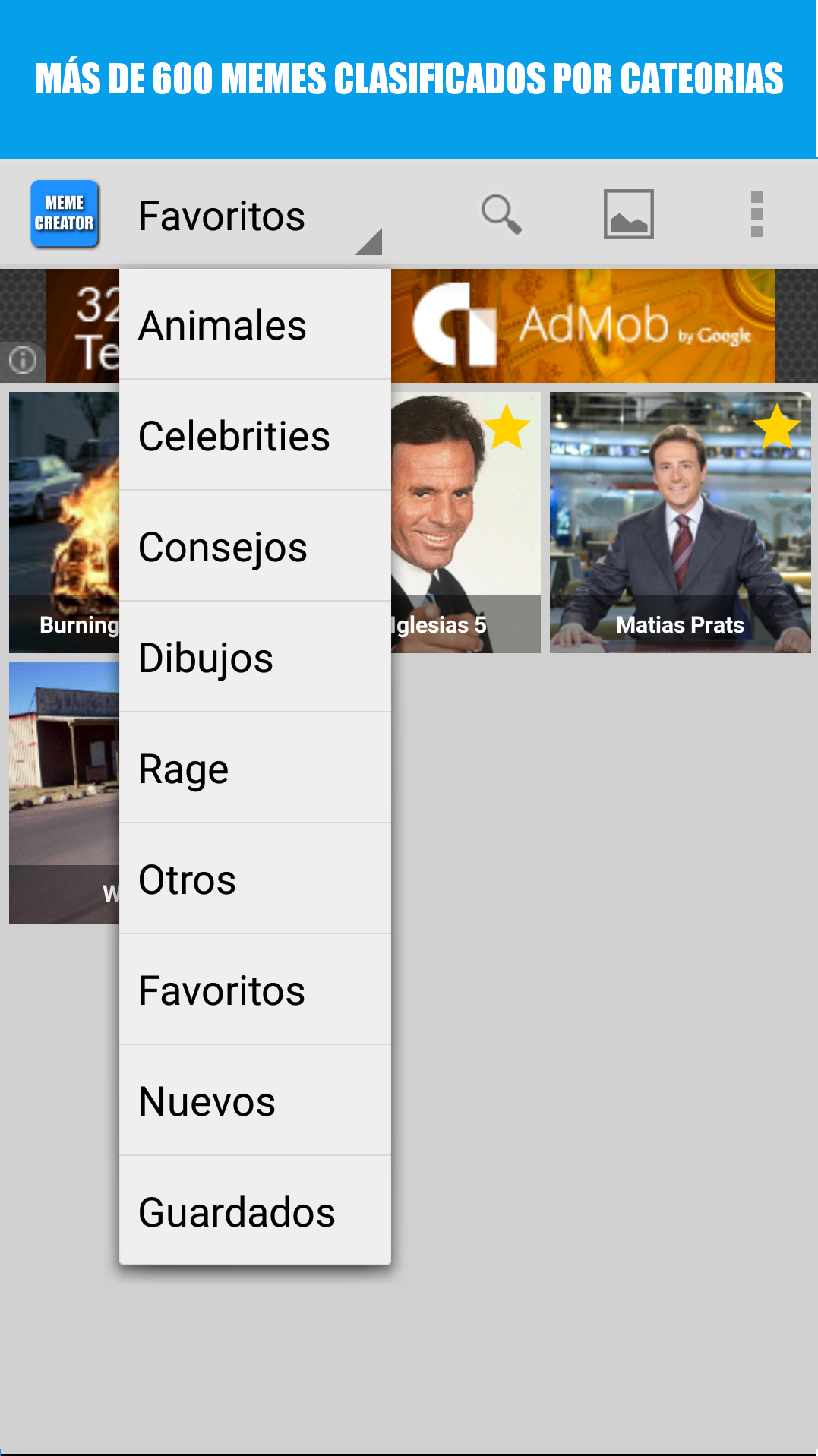Open the Guardados category

(254, 1212)
